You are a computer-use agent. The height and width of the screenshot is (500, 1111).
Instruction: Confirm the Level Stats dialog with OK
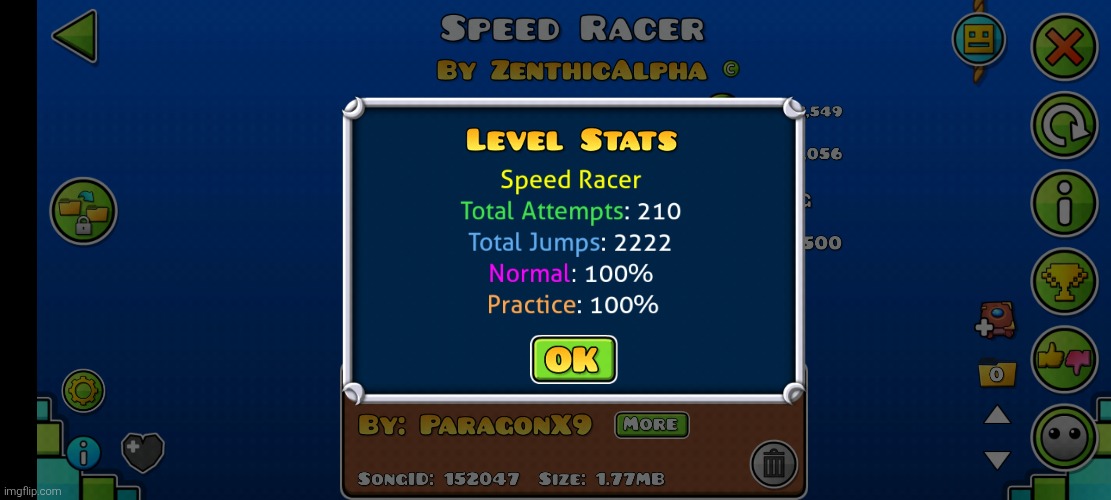[573, 359]
